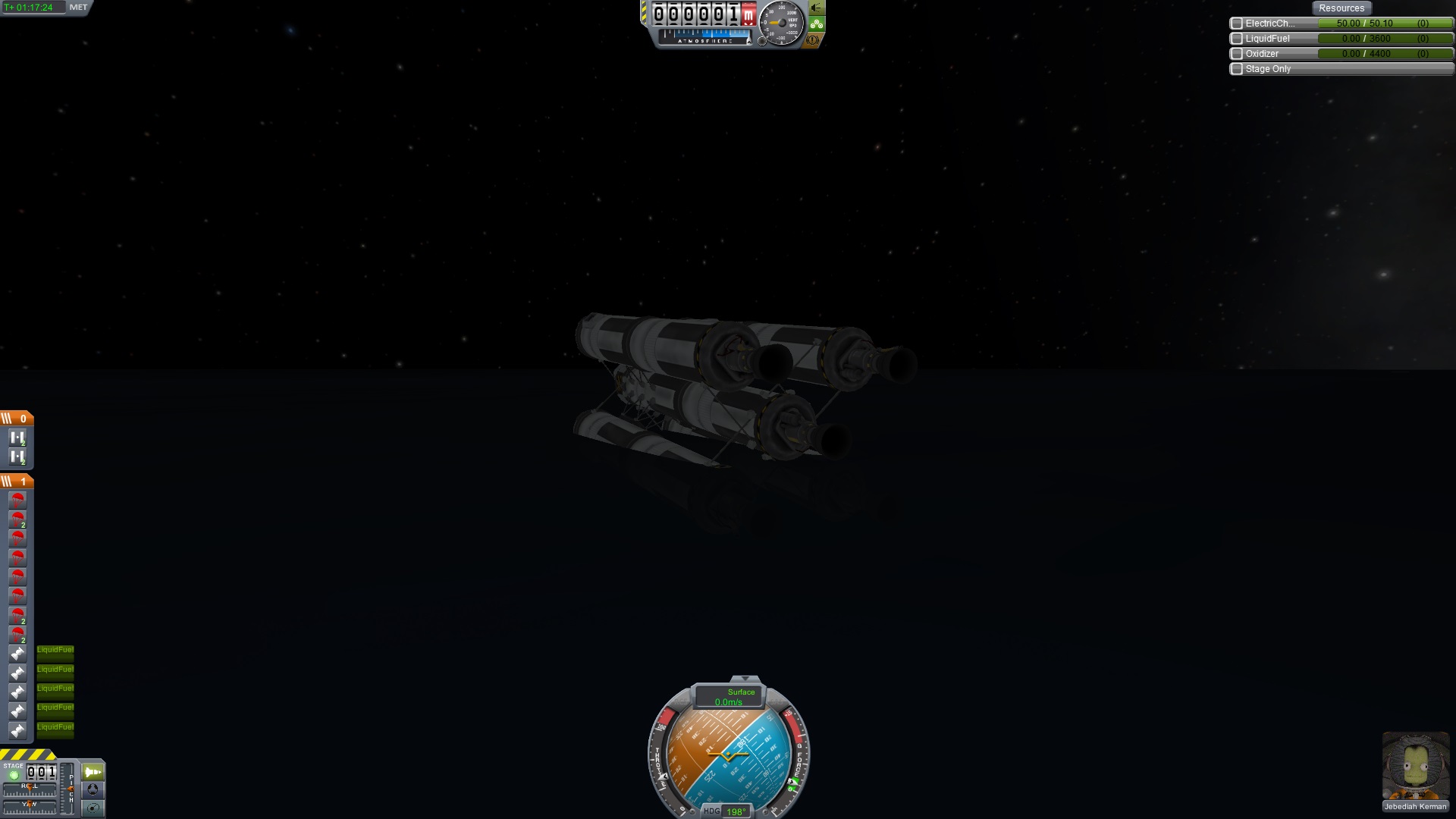Select the first decoupler icon in Stage 0

click(x=17, y=438)
